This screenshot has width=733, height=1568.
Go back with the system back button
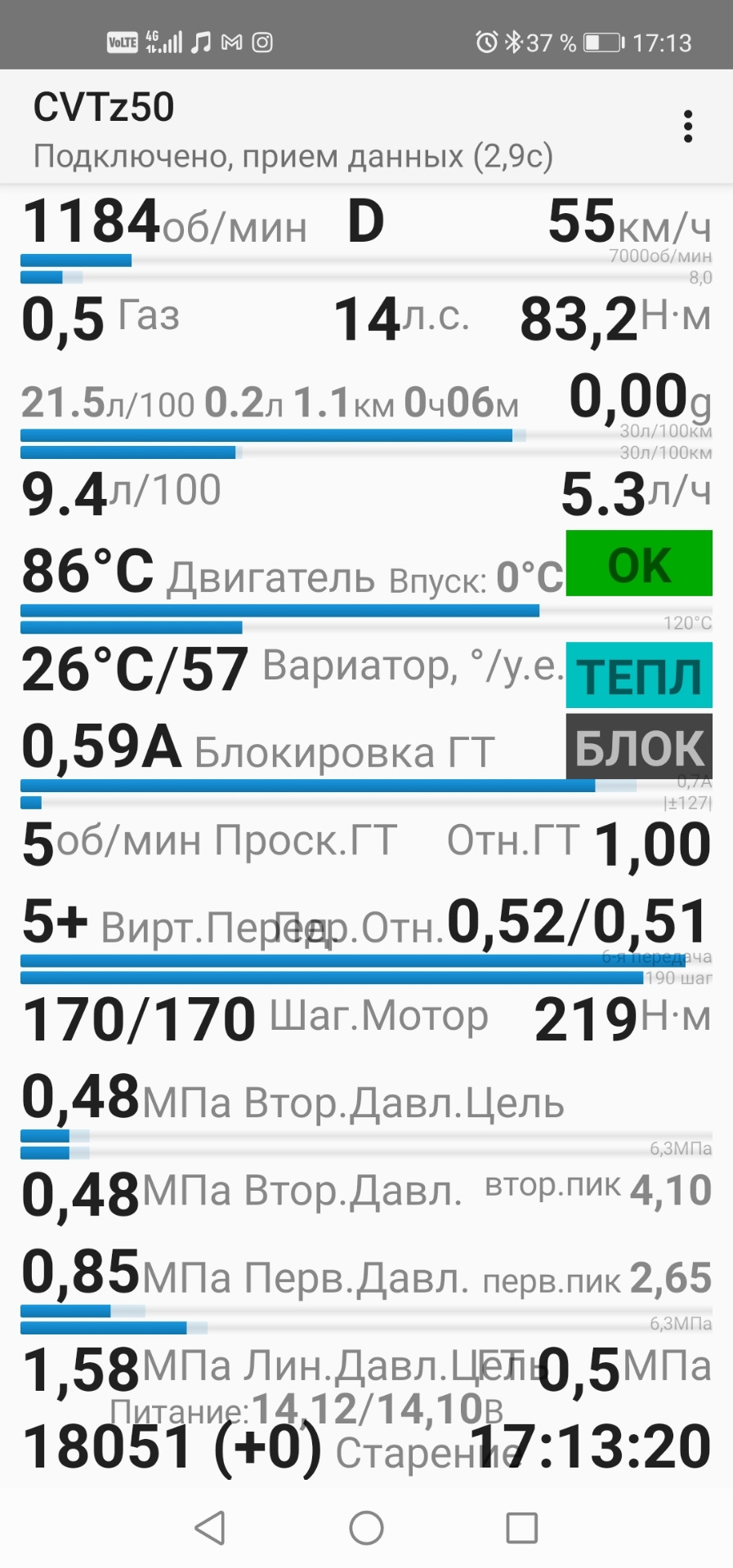[210, 1527]
